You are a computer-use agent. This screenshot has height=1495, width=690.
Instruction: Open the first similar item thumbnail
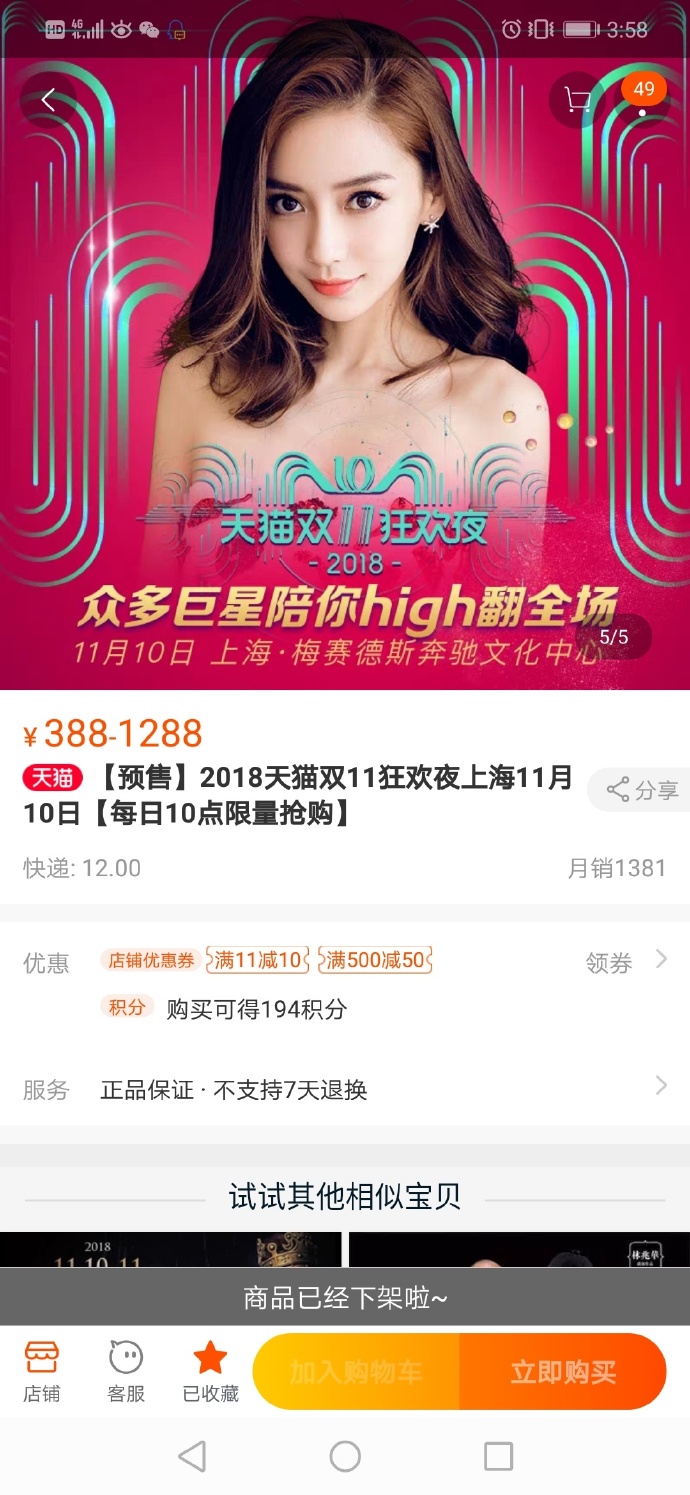click(170, 1250)
